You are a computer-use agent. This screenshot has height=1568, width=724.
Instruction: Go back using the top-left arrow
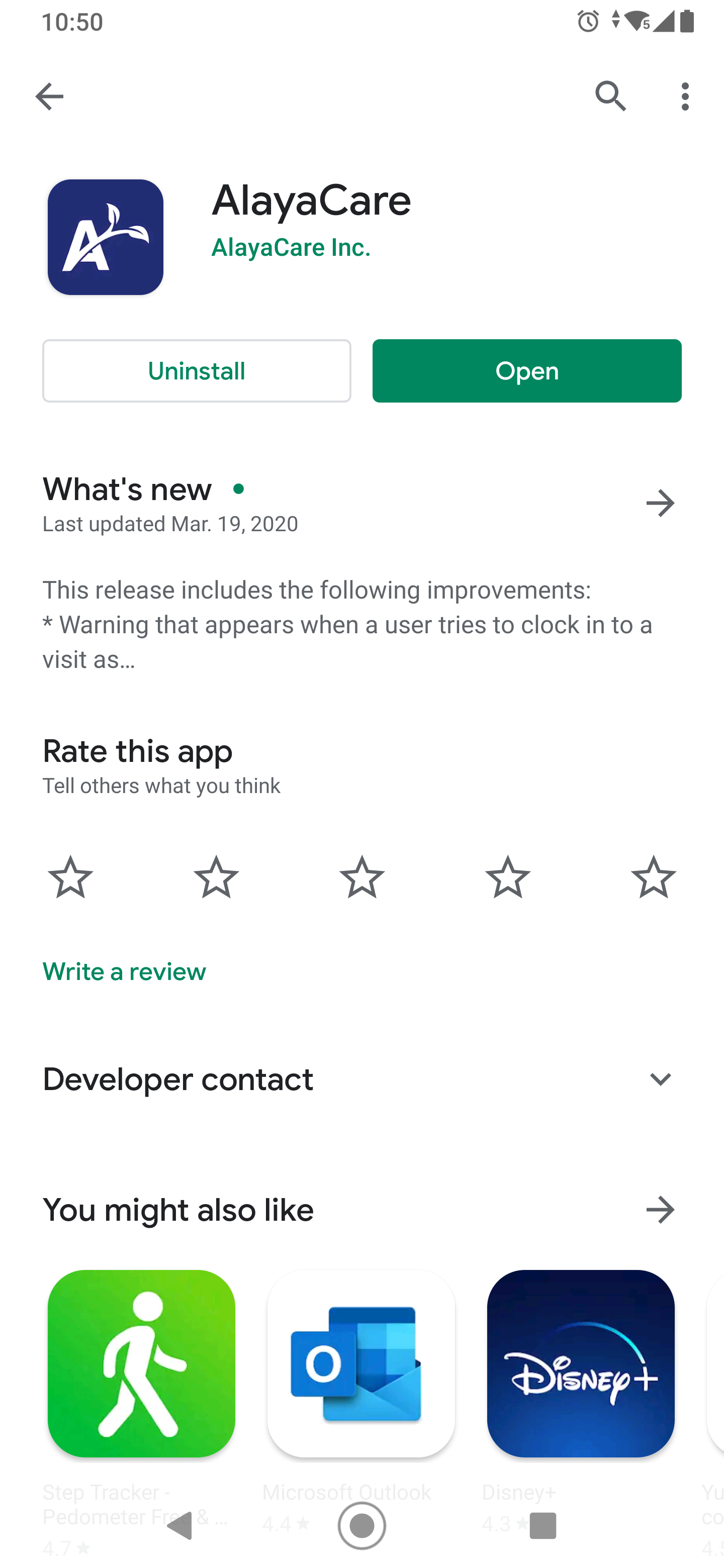(49, 96)
